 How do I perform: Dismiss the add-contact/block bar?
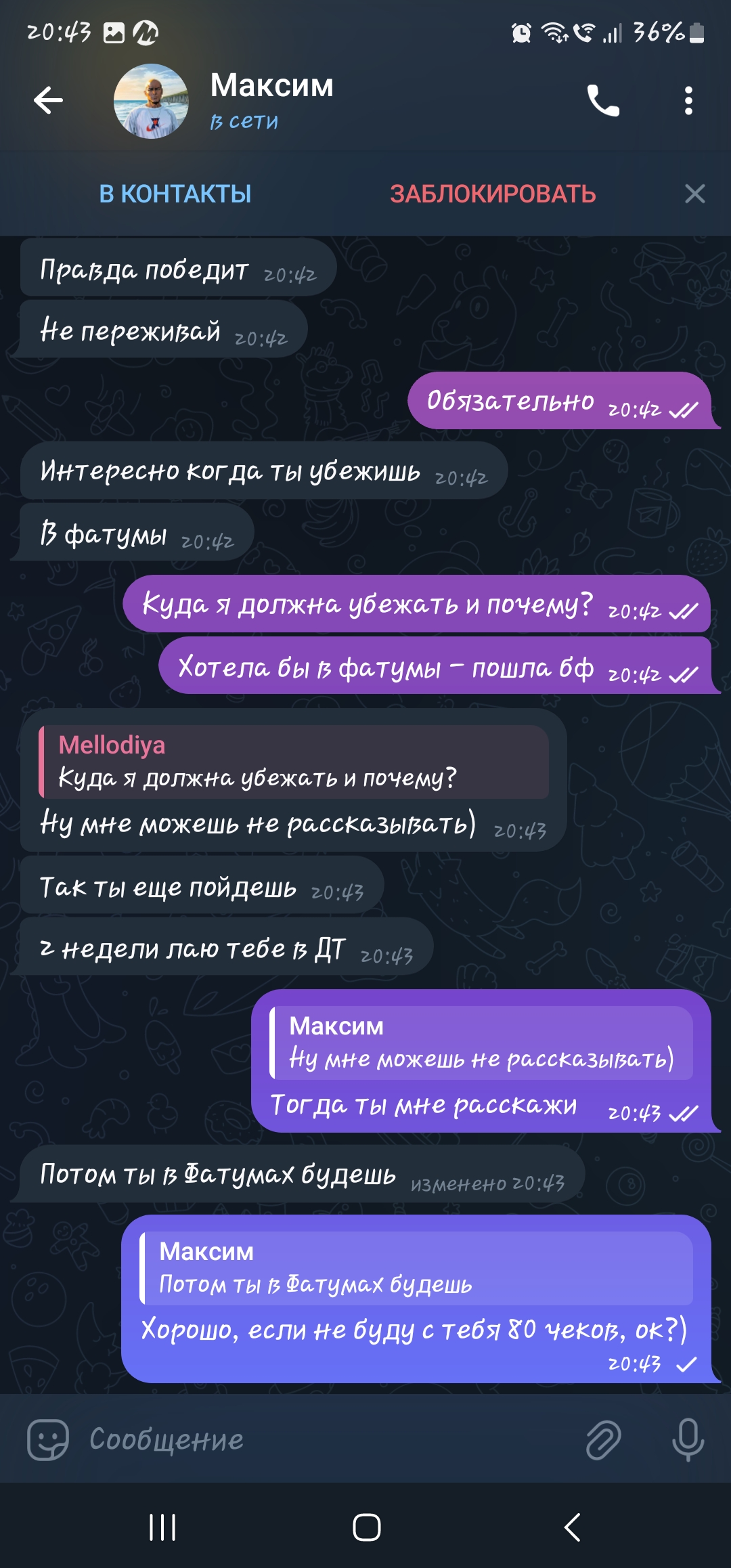click(694, 194)
